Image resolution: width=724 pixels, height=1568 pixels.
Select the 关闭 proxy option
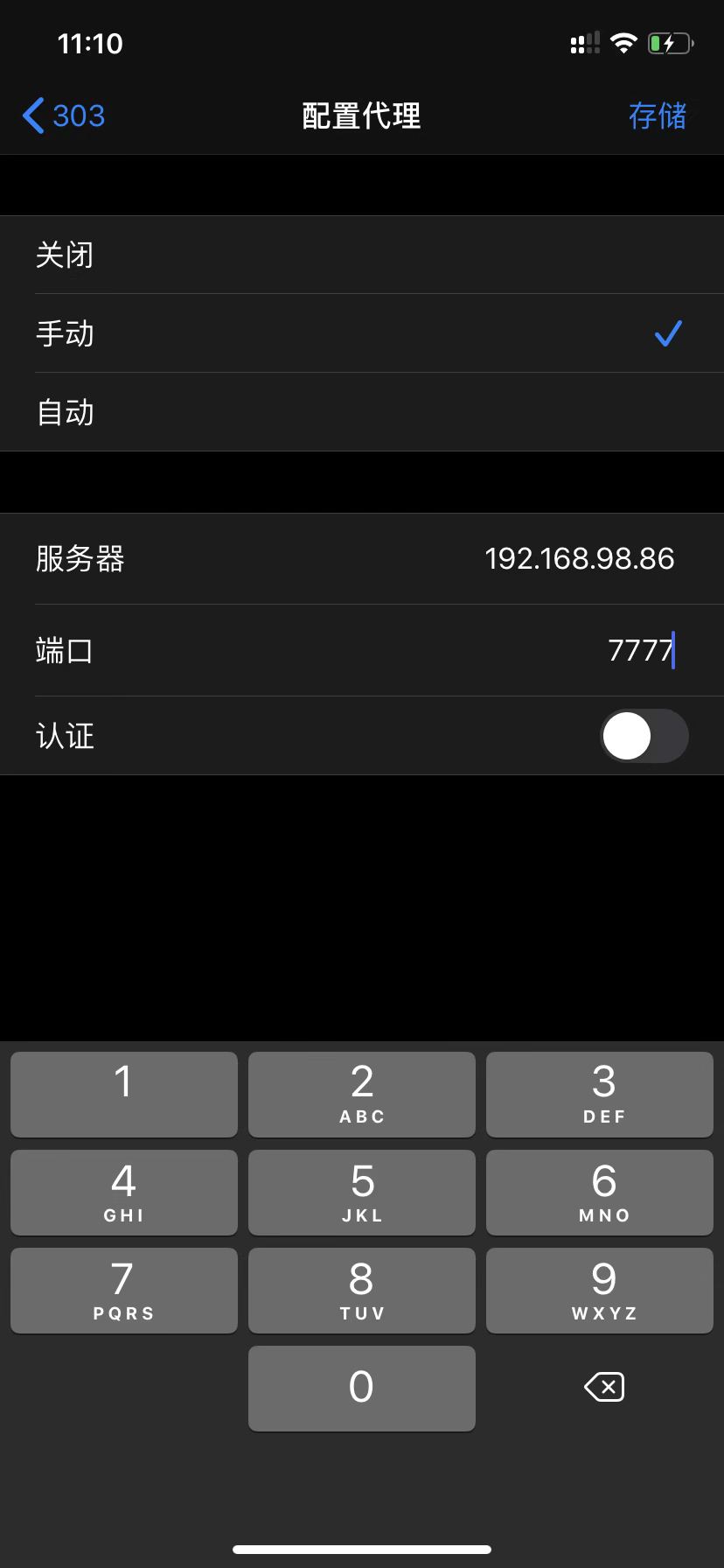click(x=362, y=255)
